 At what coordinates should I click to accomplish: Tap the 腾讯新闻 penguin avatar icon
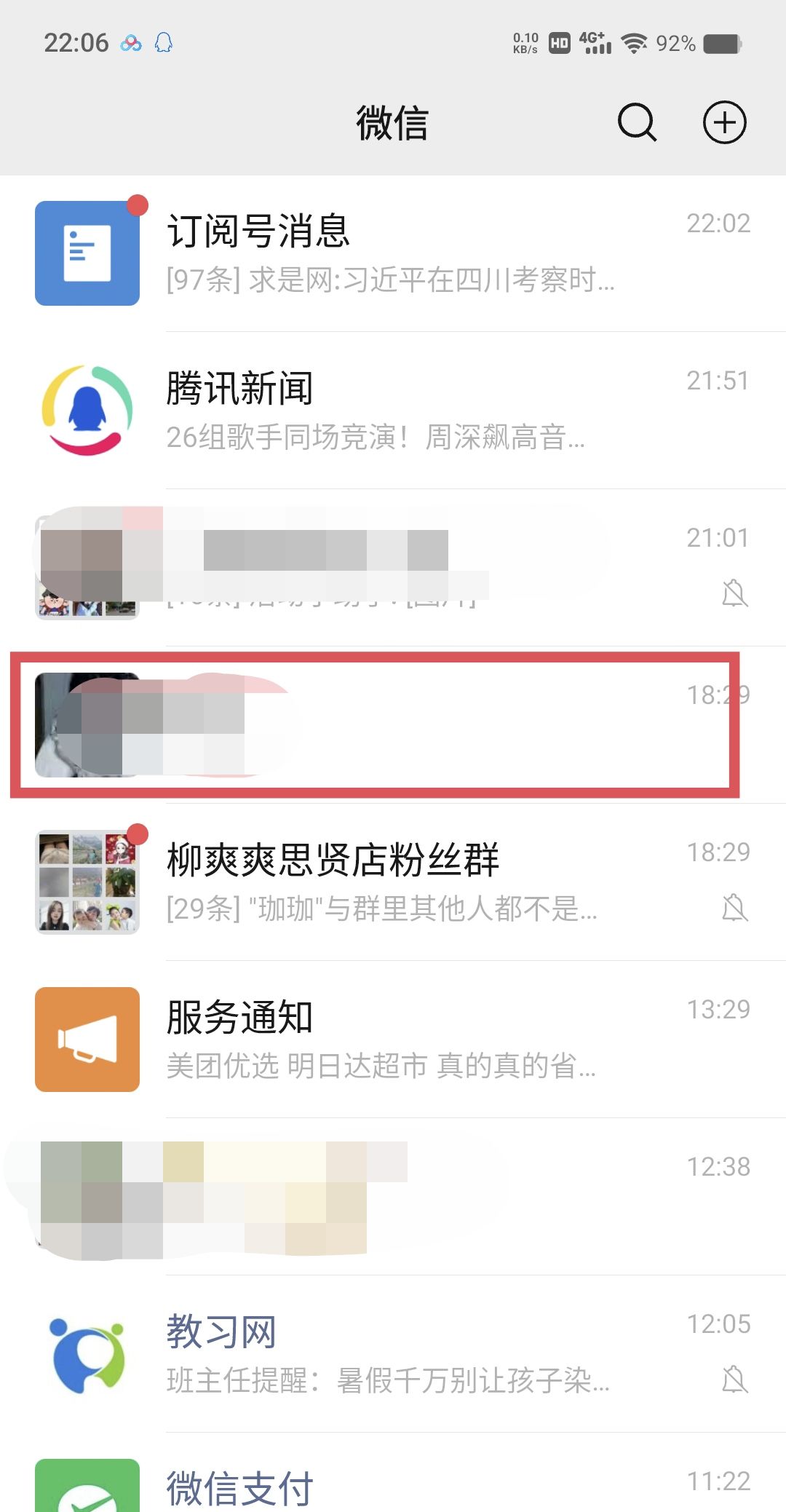(x=87, y=408)
